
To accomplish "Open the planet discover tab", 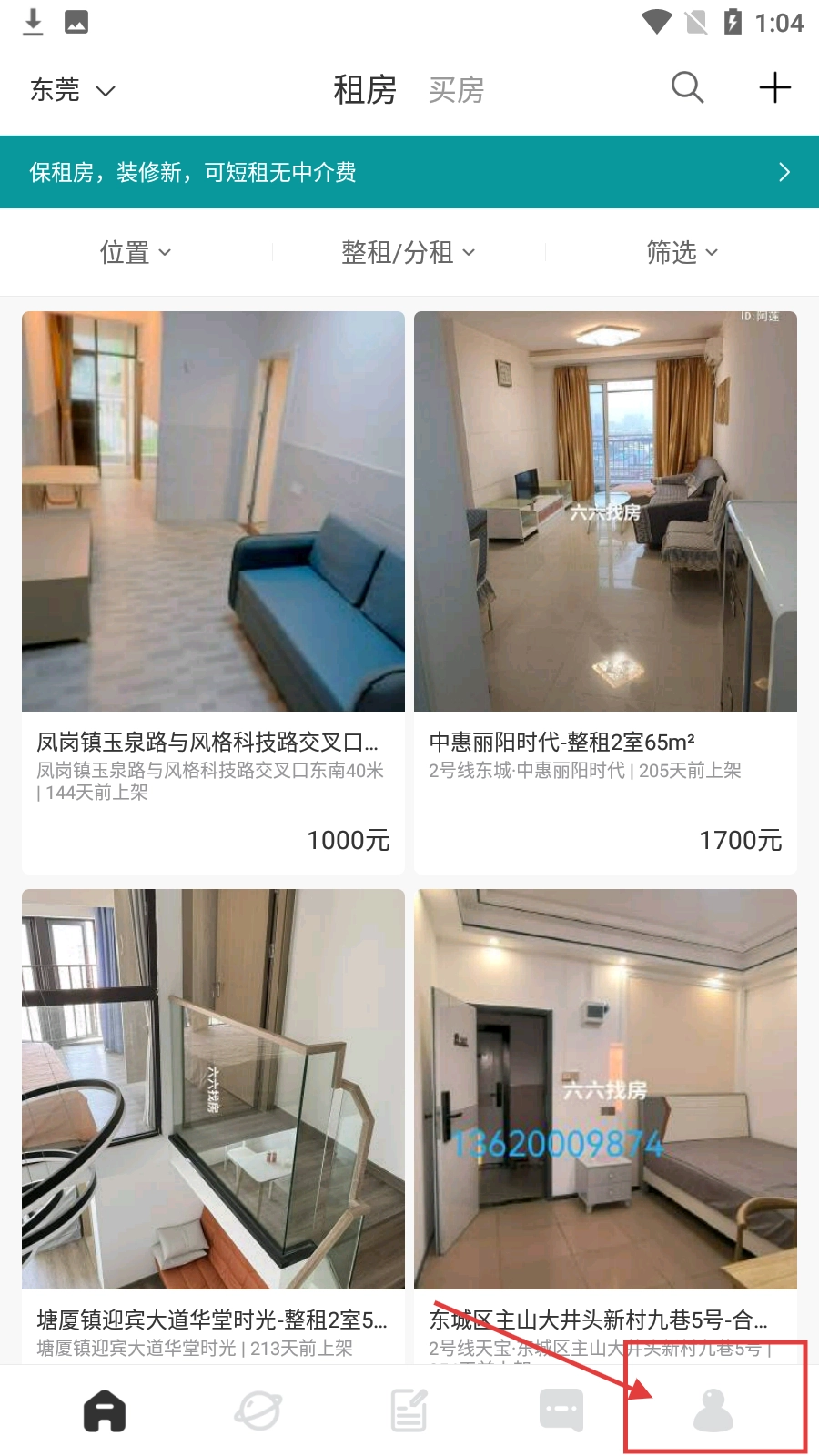I will (x=258, y=1411).
